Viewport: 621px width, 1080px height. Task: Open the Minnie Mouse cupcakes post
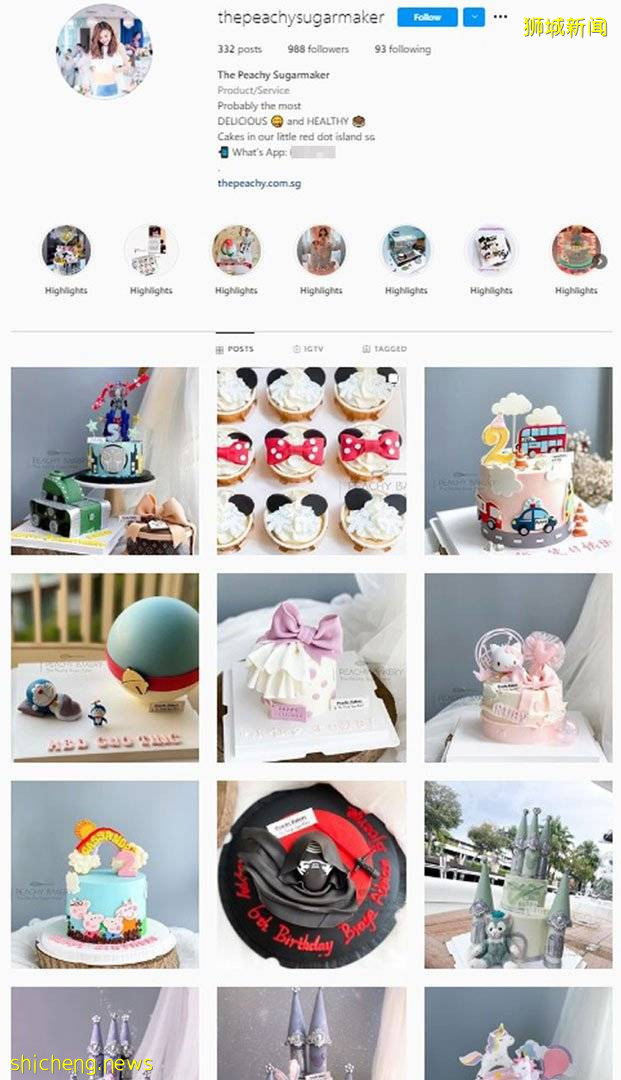(x=312, y=460)
